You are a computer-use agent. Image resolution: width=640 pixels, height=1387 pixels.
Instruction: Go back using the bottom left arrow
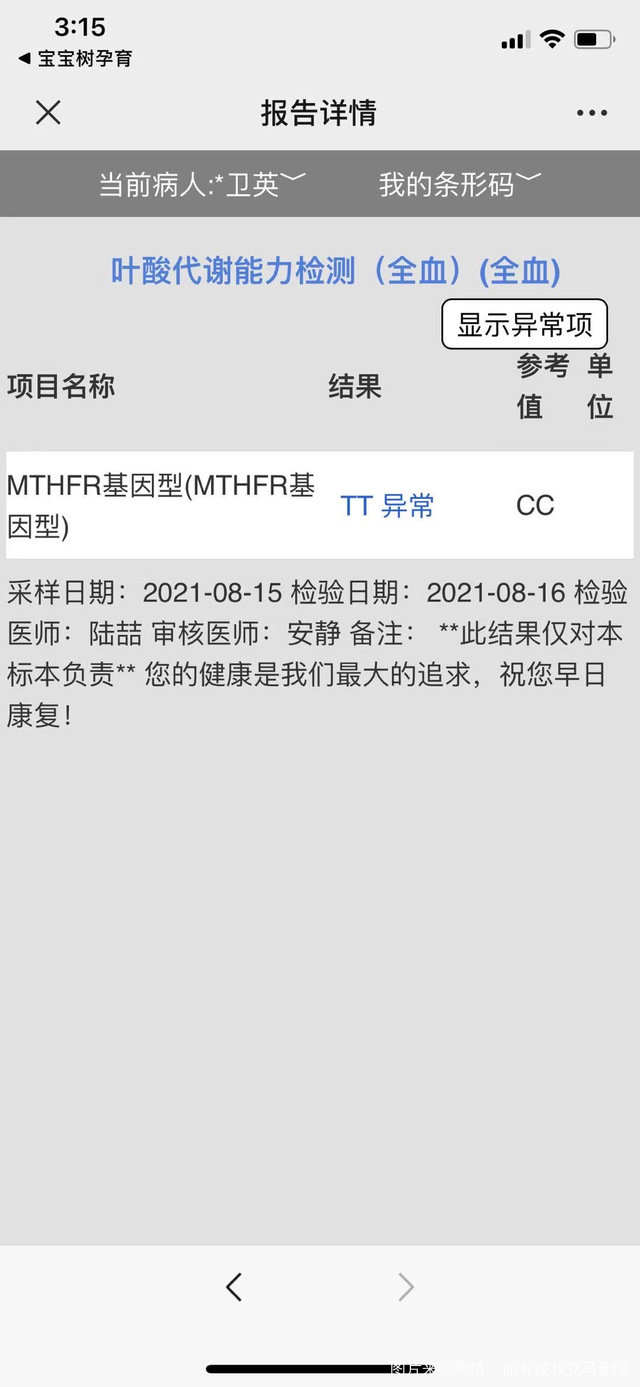point(234,1286)
